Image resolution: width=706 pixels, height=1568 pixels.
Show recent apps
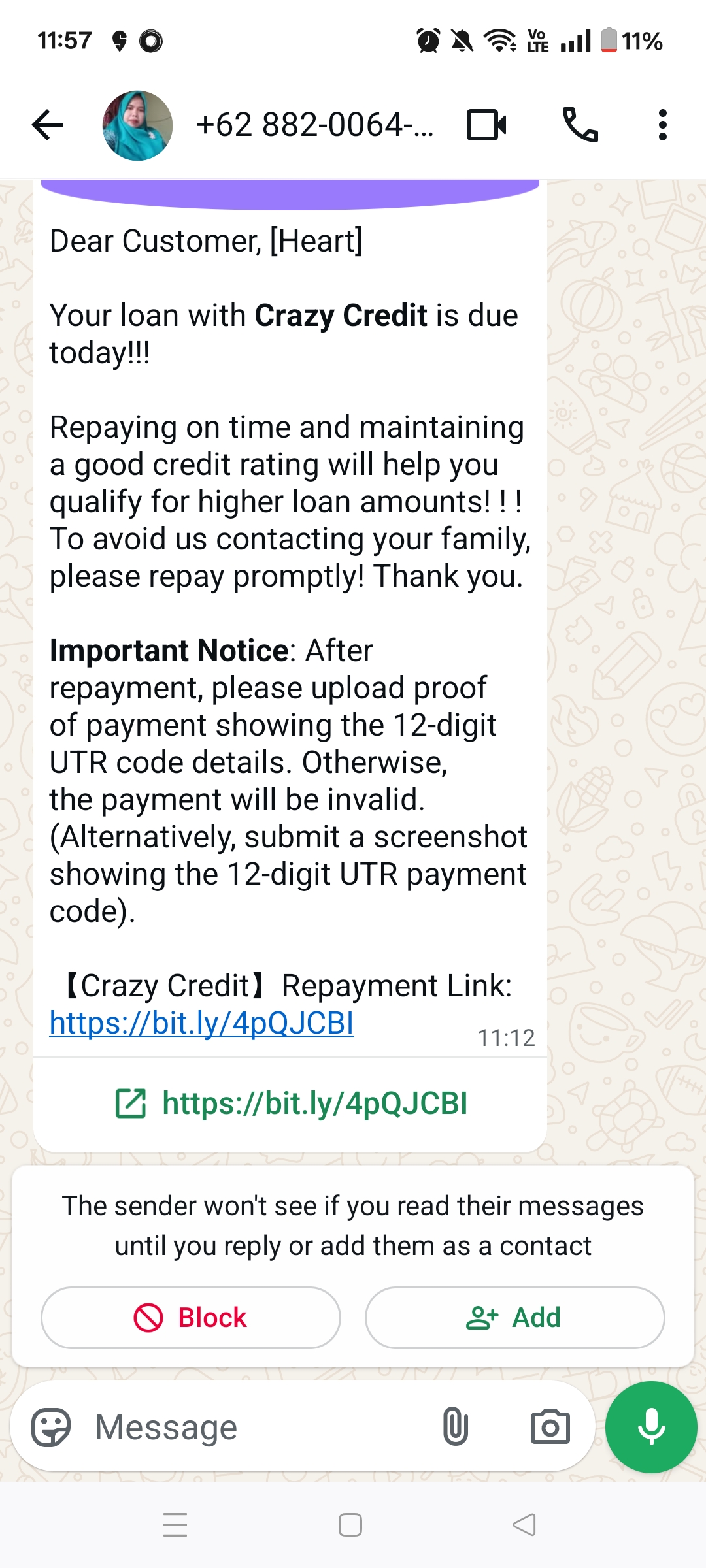[175, 1526]
